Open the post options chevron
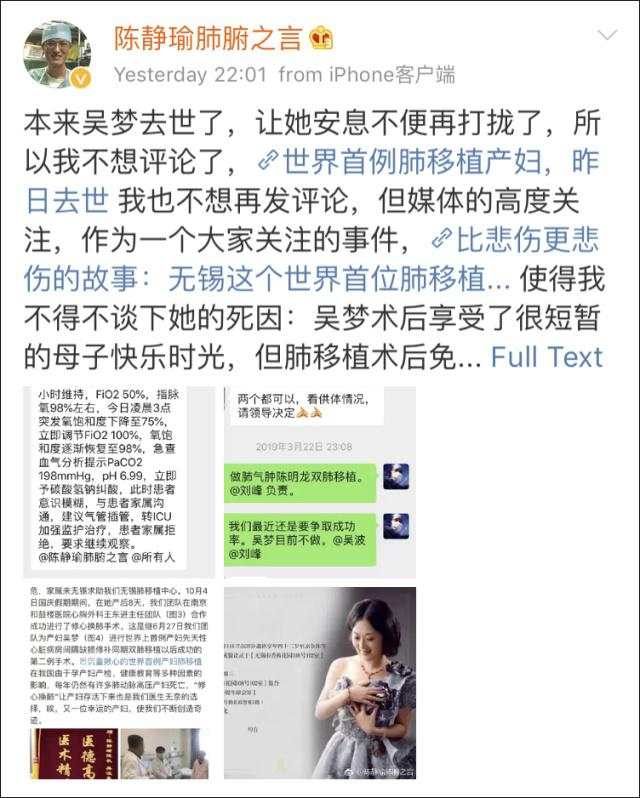The width and height of the screenshot is (640, 798). coord(607,35)
